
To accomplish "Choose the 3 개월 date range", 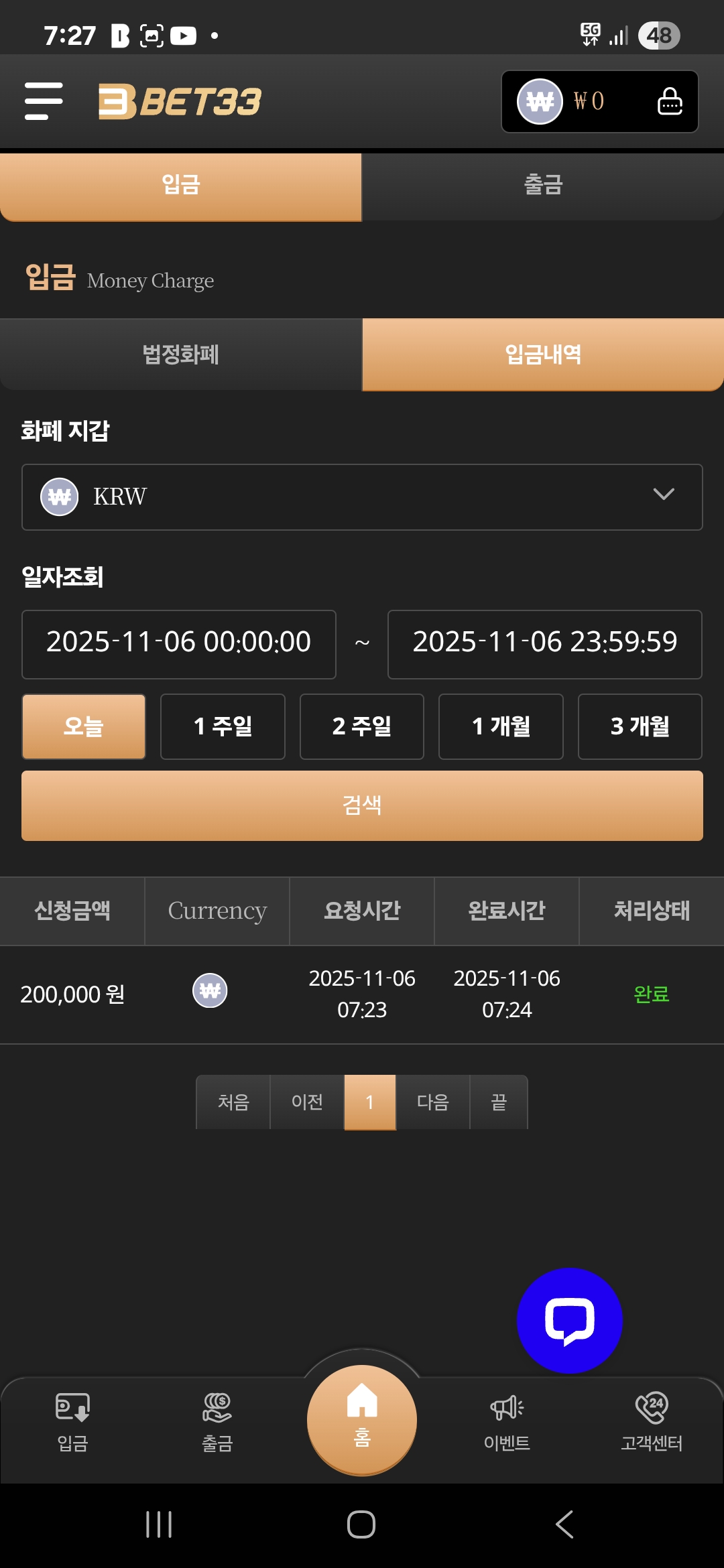I will coord(640,726).
